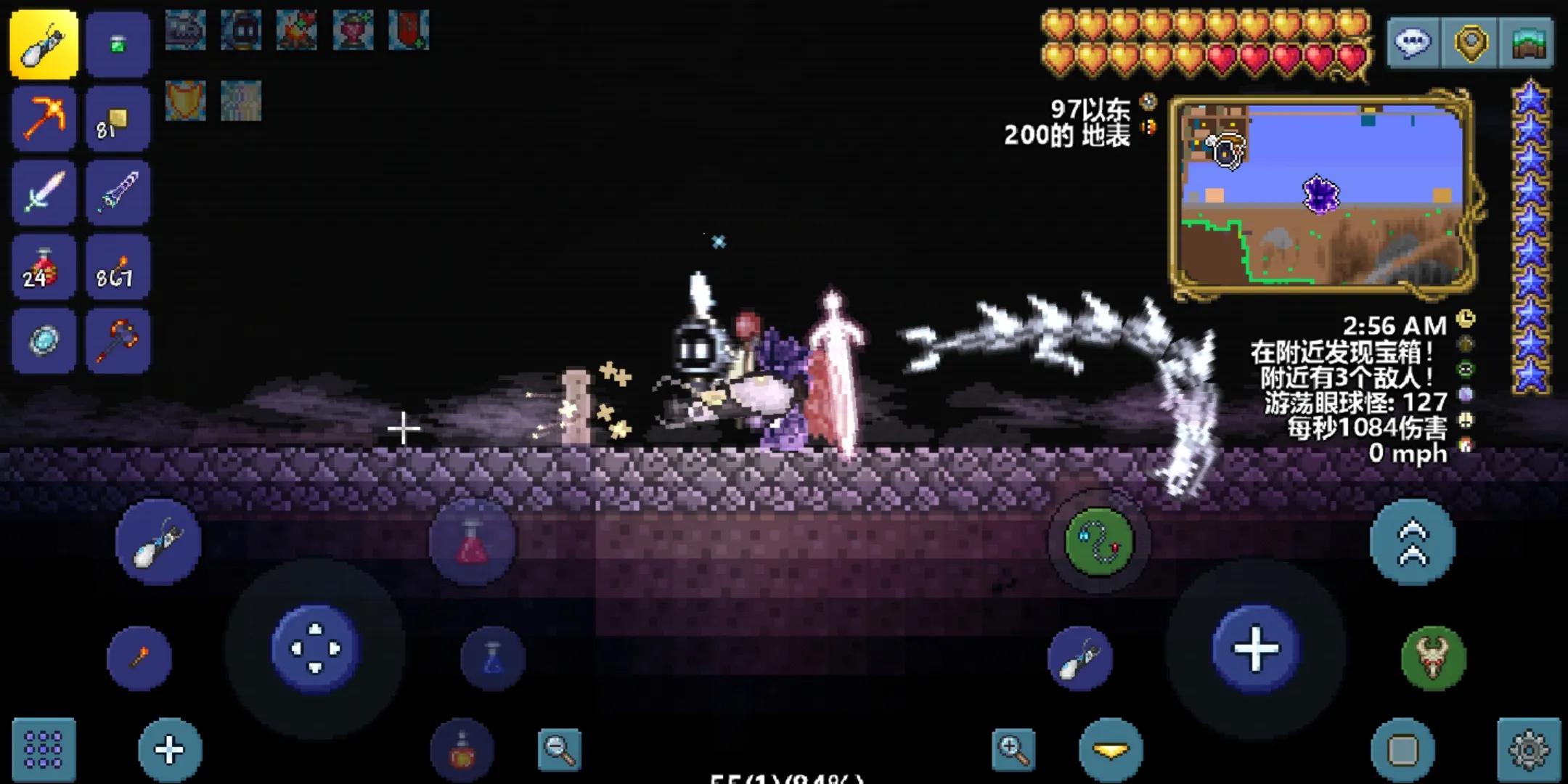Select the torch shortcut button

[x=139, y=658]
